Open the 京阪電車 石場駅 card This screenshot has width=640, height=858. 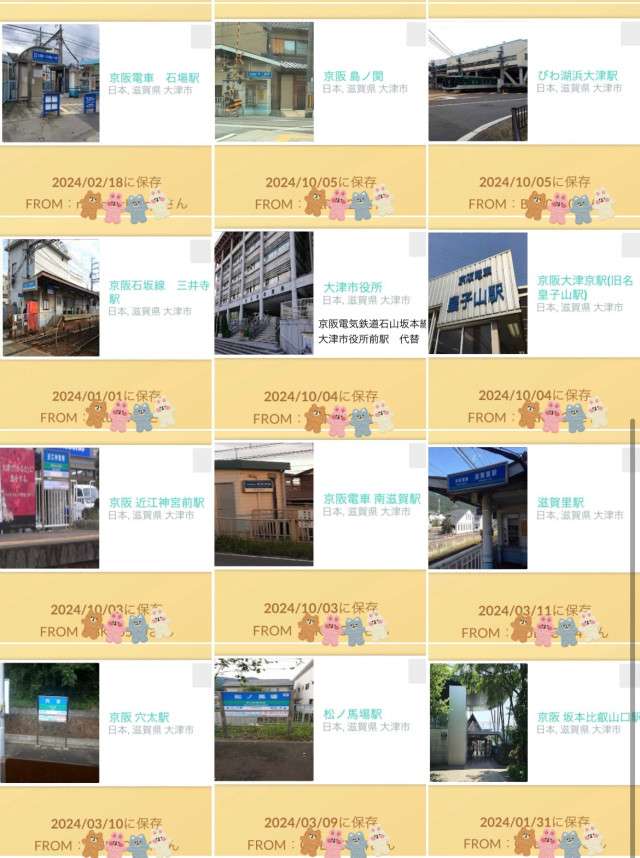click(x=154, y=75)
